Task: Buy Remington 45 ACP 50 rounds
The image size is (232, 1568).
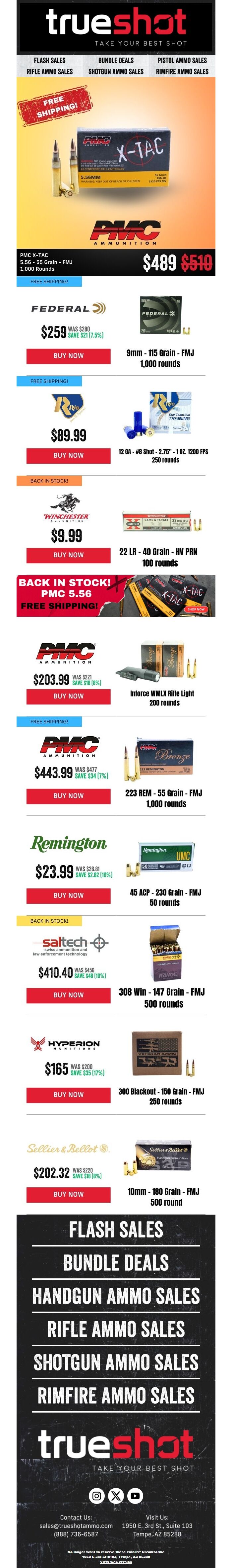Action: [x=68, y=895]
